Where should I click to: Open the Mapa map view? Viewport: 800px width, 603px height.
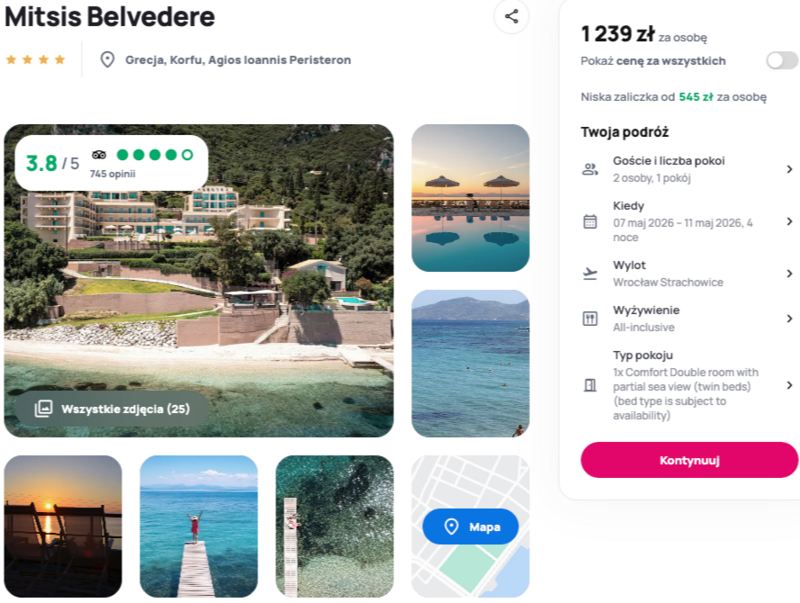click(x=470, y=526)
